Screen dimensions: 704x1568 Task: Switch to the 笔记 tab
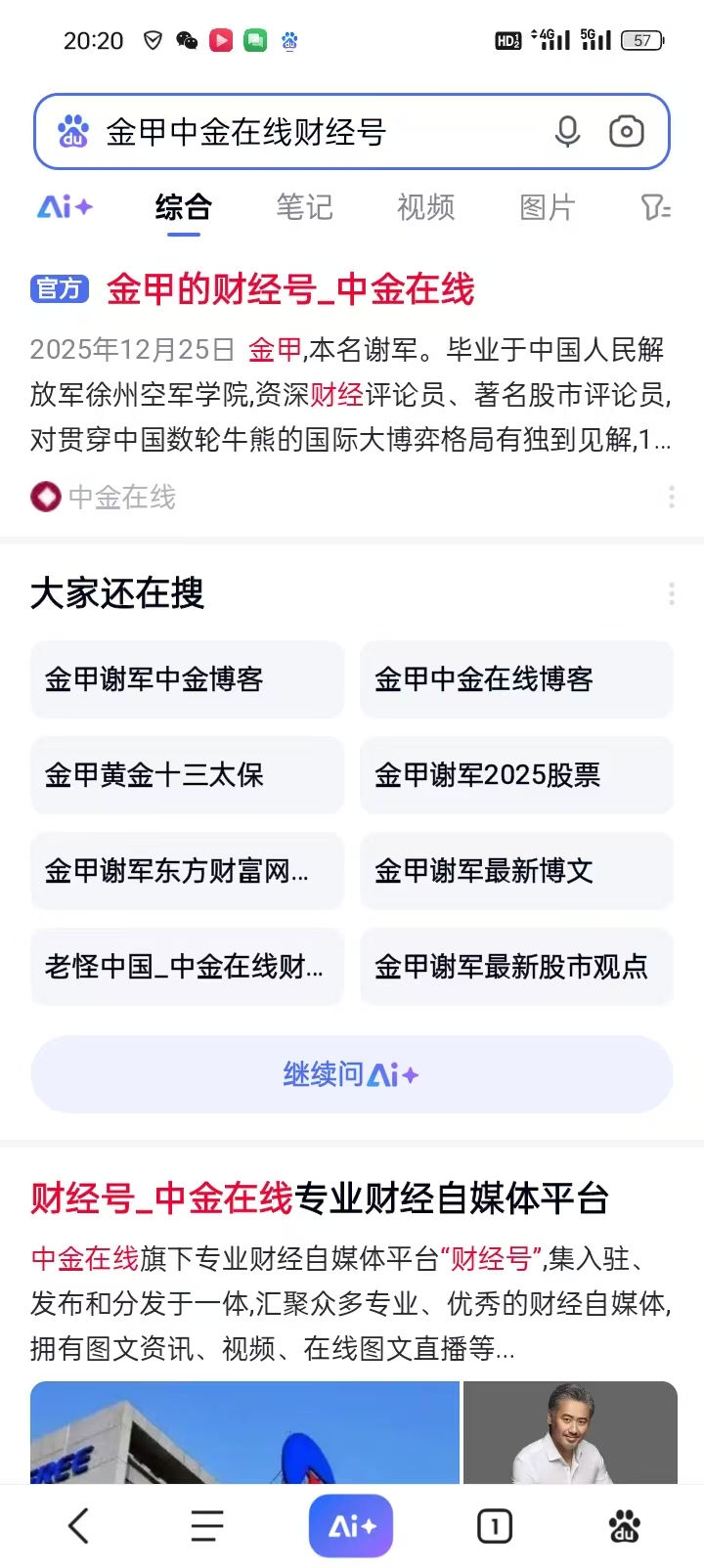pos(304,207)
